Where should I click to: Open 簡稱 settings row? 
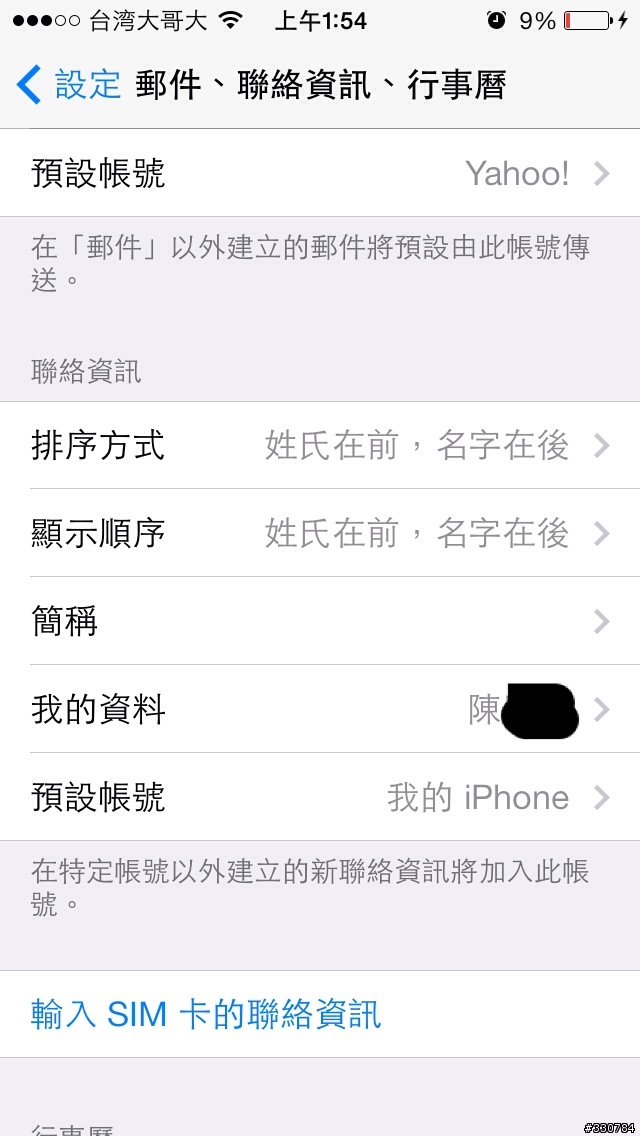click(x=320, y=621)
